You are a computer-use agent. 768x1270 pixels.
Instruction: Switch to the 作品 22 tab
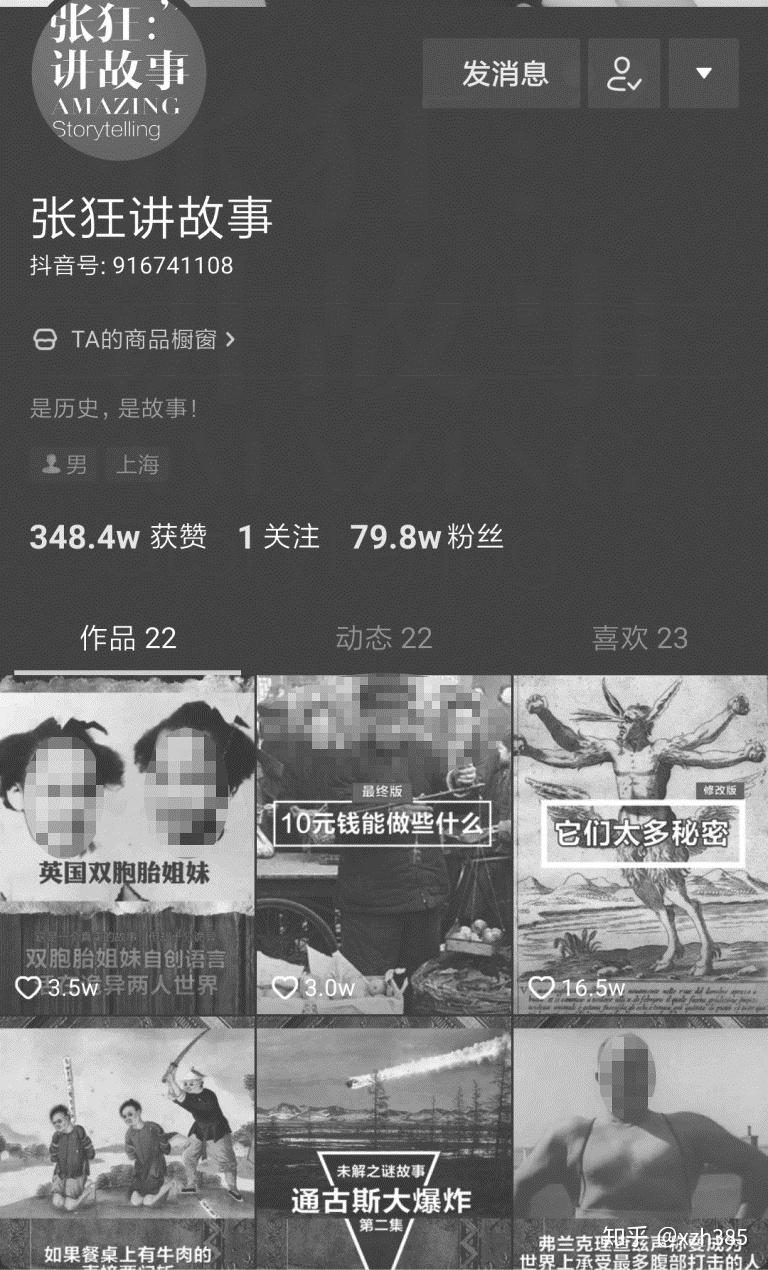tap(128, 638)
